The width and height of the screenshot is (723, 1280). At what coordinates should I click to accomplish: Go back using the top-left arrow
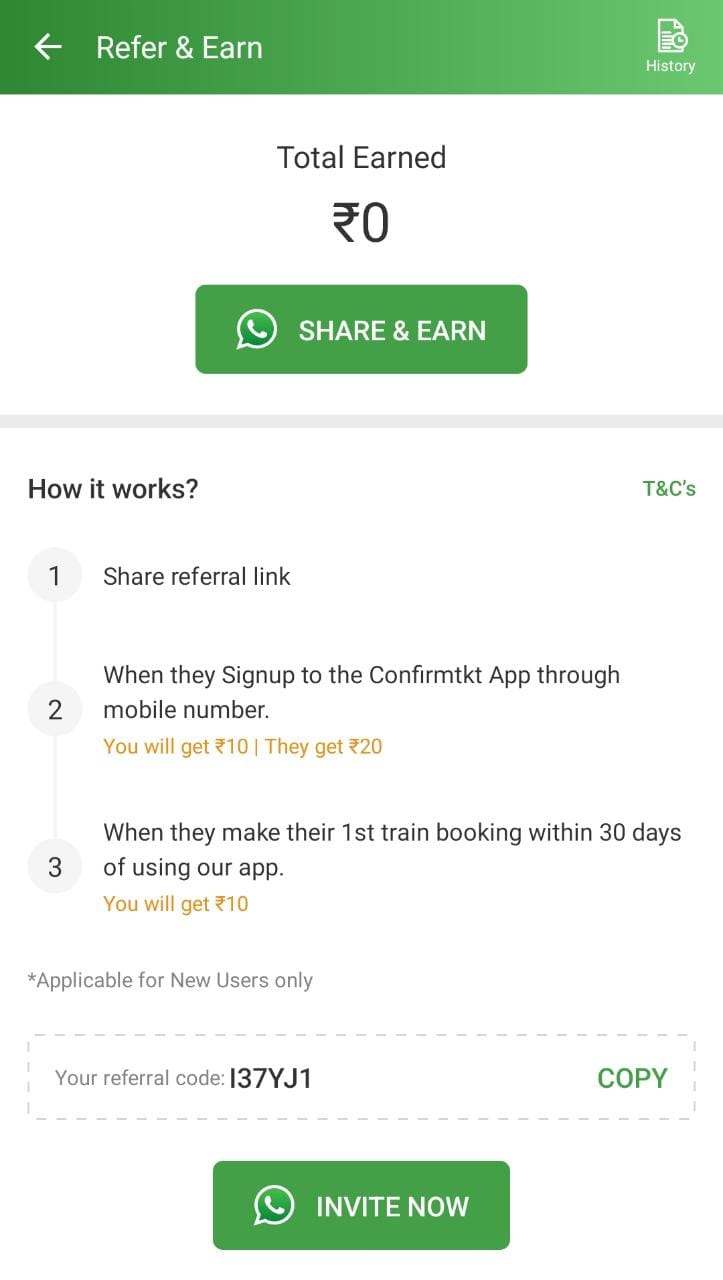point(47,47)
